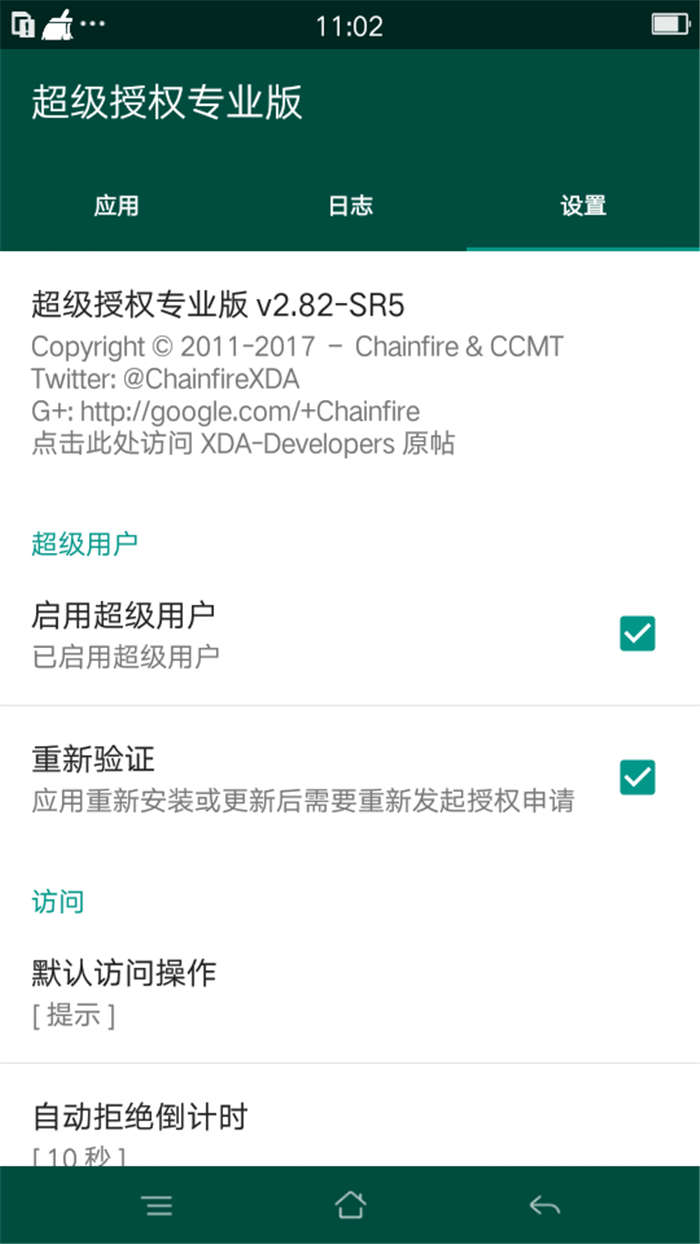Switch to the 应用 tab

(x=116, y=206)
